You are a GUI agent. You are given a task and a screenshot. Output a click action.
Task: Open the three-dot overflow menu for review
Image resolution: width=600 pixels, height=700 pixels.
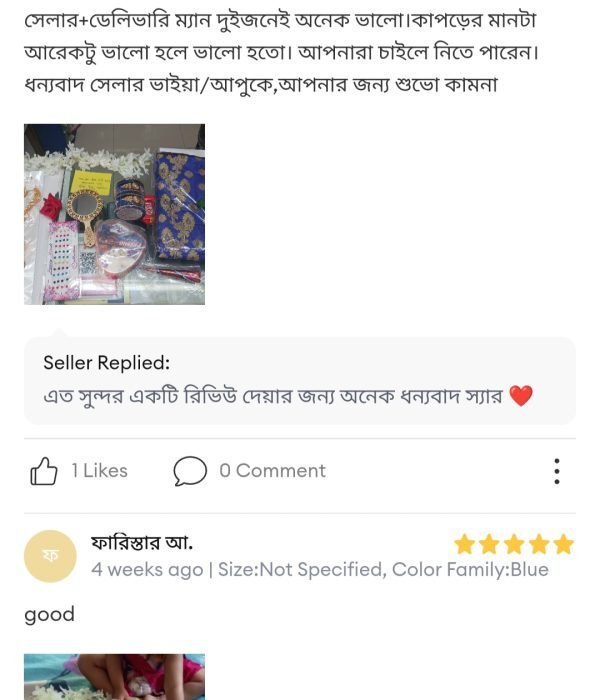click(556, 471)
